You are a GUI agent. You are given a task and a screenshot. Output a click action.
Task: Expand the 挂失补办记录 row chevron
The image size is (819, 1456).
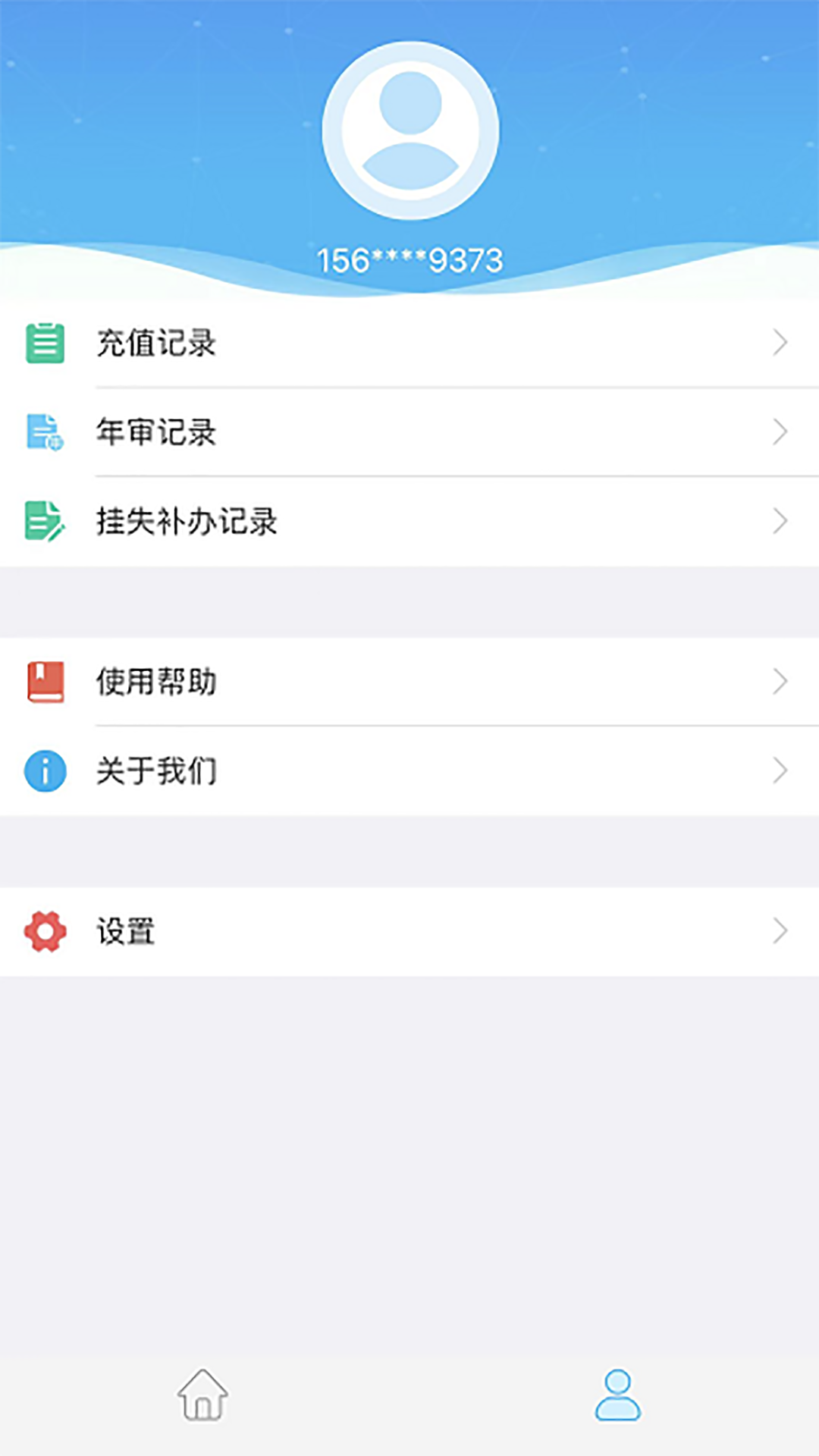pyautogui.click(x=781, y=521)
